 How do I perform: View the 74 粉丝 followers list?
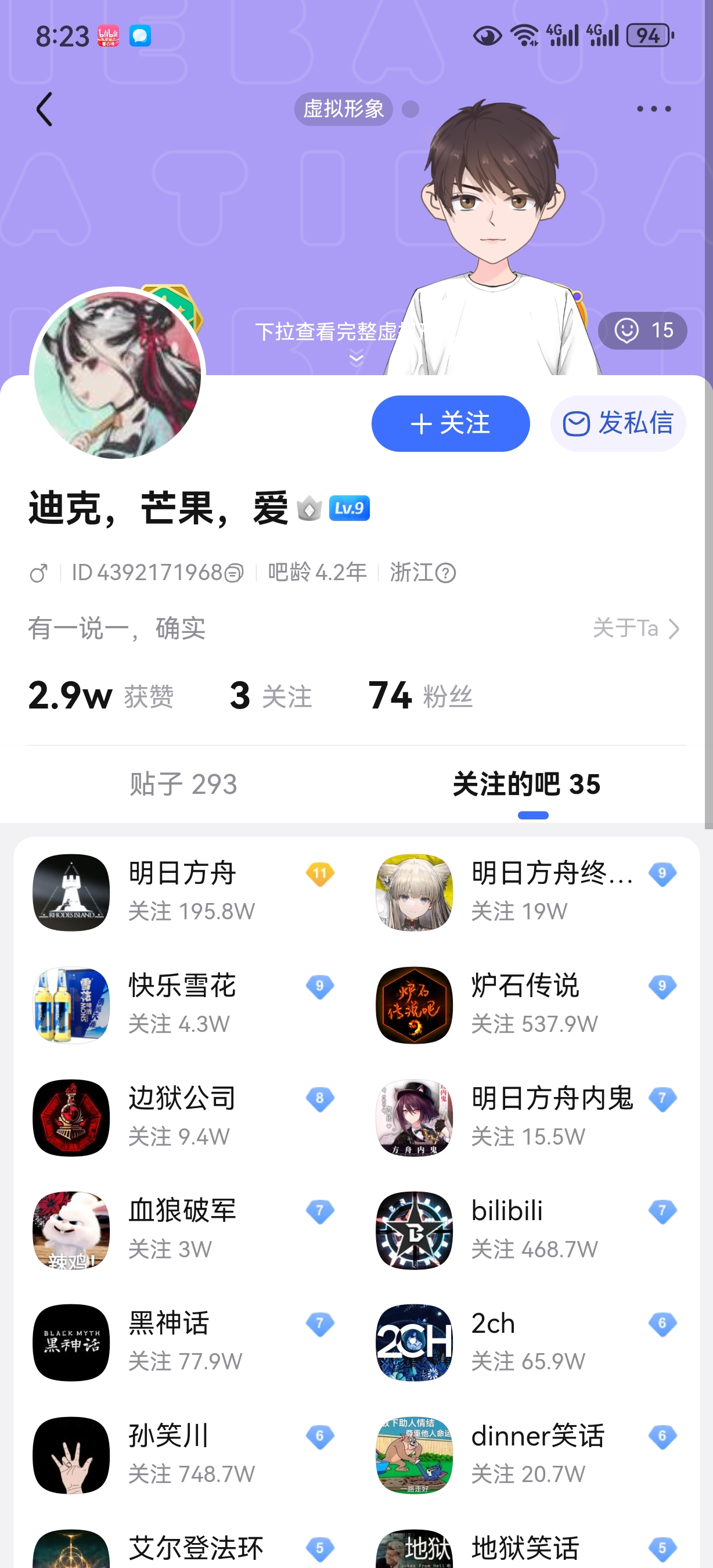(x=420, y=695)
